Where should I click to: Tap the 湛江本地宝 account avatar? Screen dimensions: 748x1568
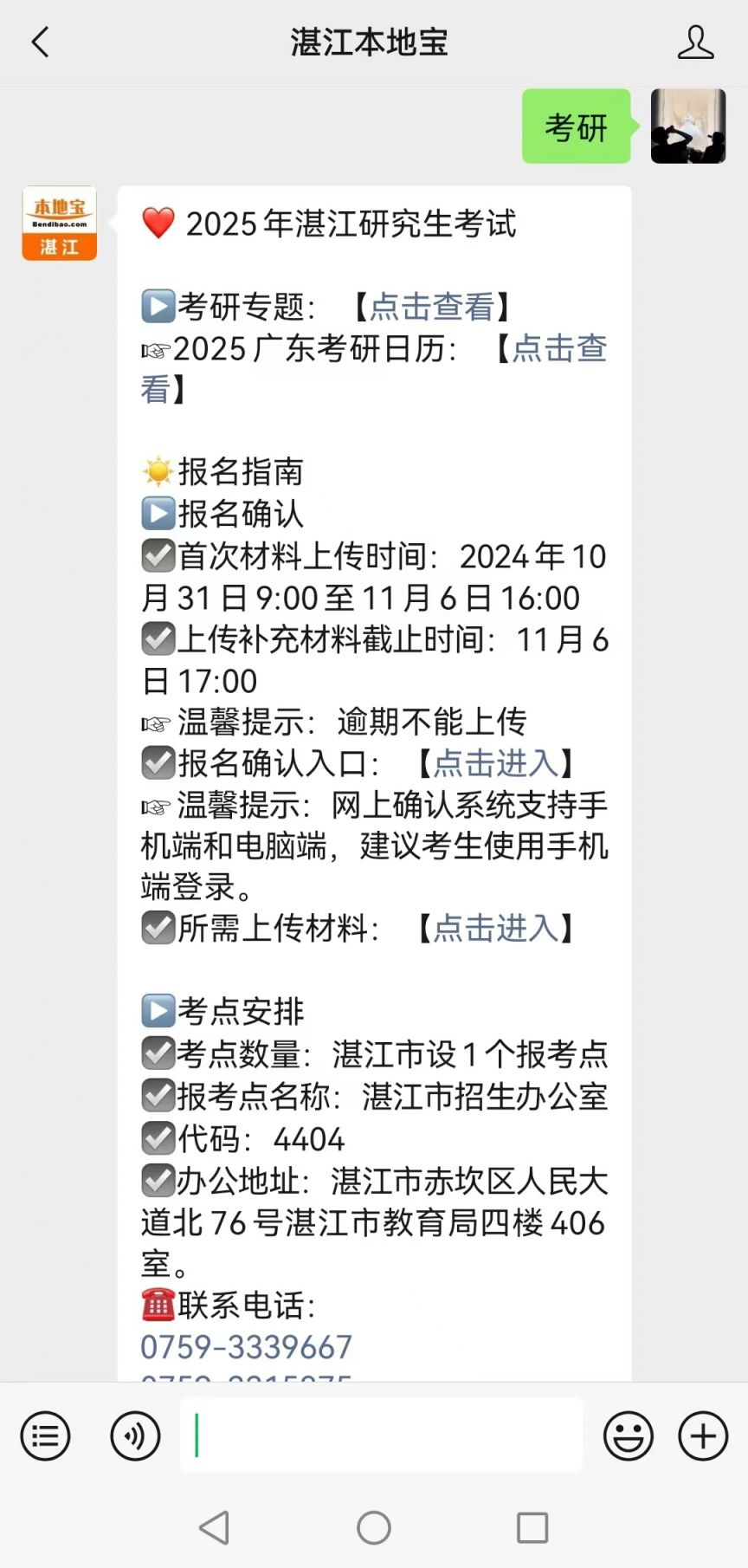point(59,224)
